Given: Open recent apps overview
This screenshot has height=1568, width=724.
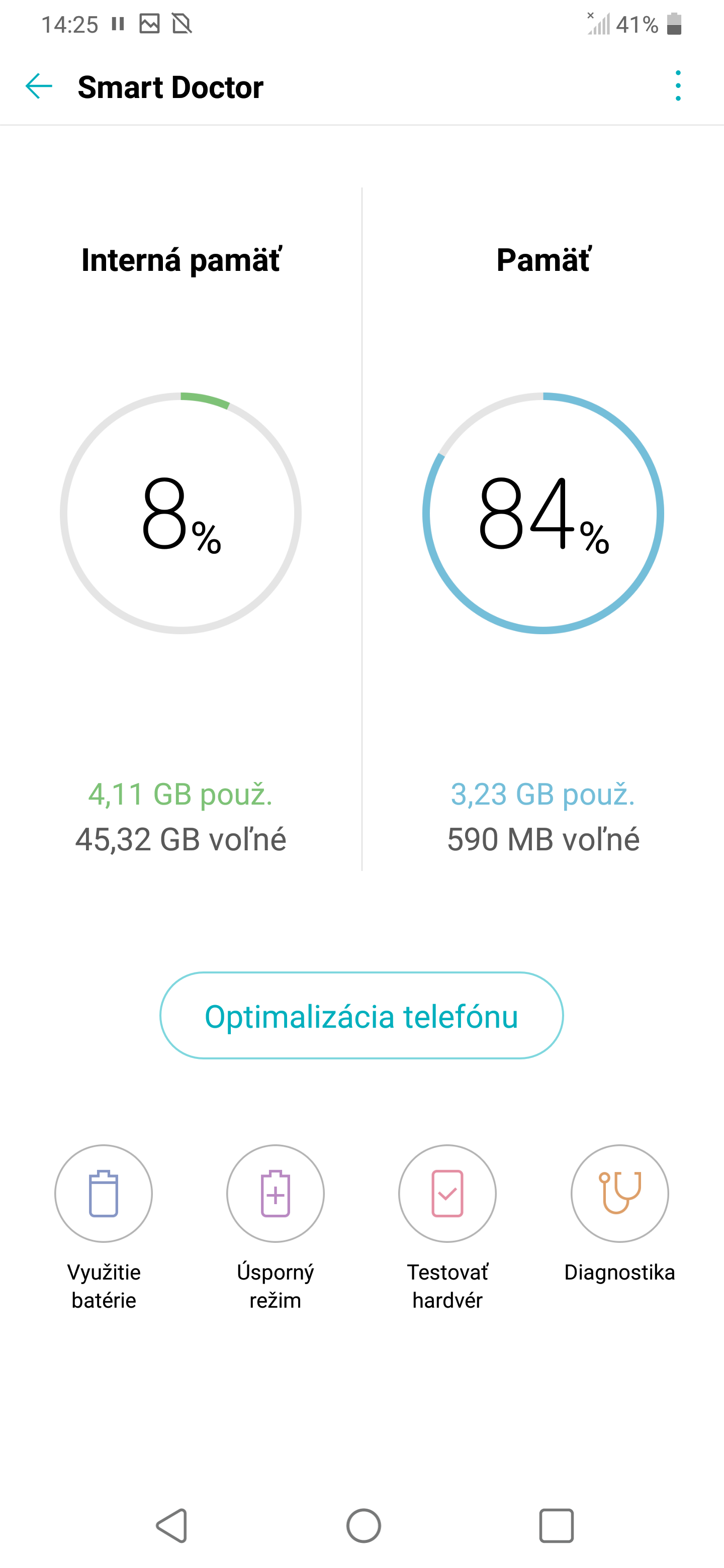Looking at the screenshot, I should [x=556, y=1525].
